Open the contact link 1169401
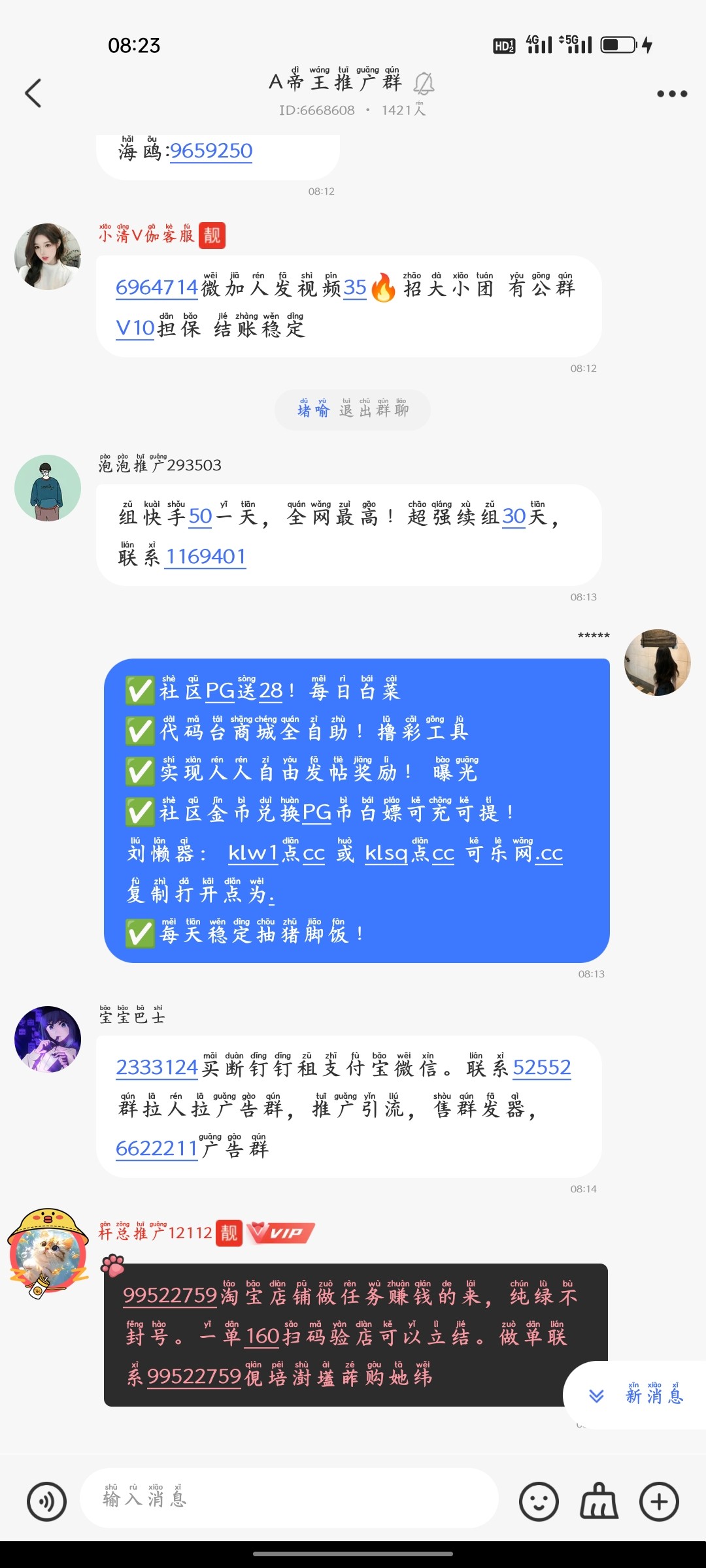 coord(207,556)
